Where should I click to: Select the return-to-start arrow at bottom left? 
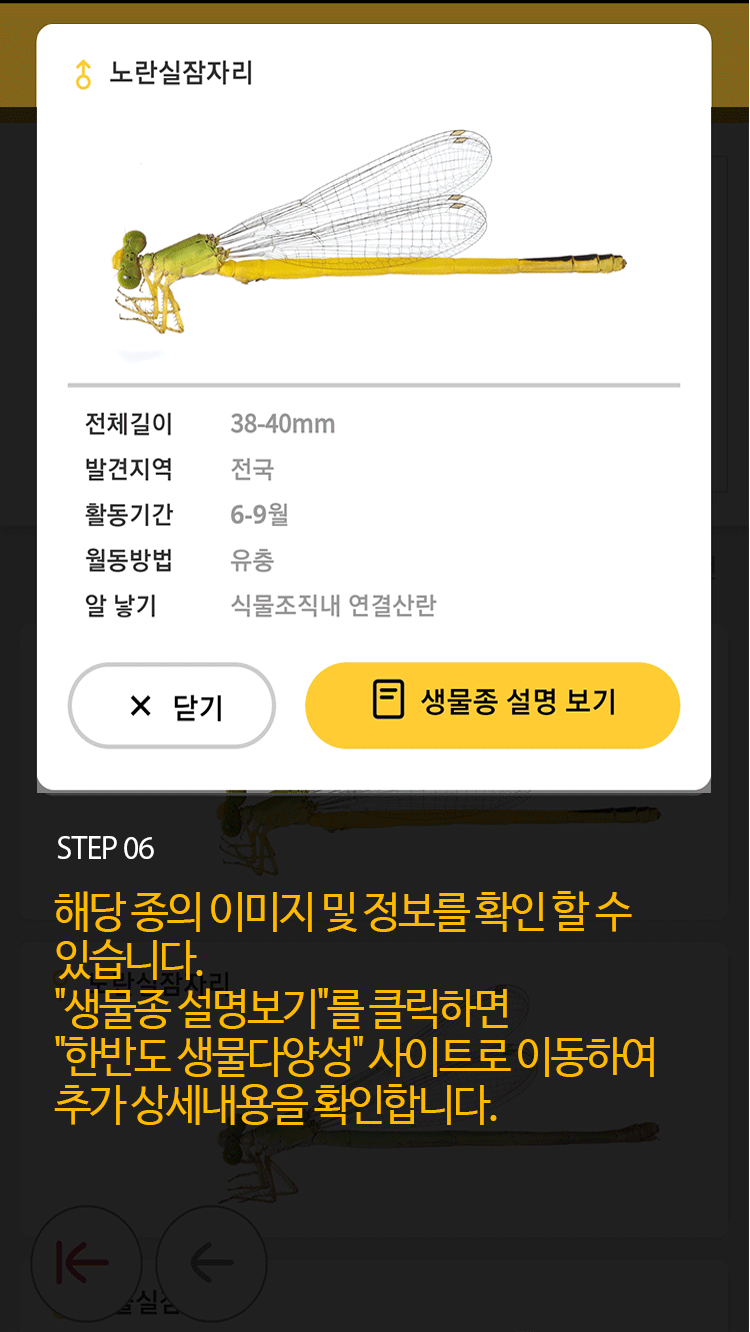pyautogui.click(x=86, y=1263)
